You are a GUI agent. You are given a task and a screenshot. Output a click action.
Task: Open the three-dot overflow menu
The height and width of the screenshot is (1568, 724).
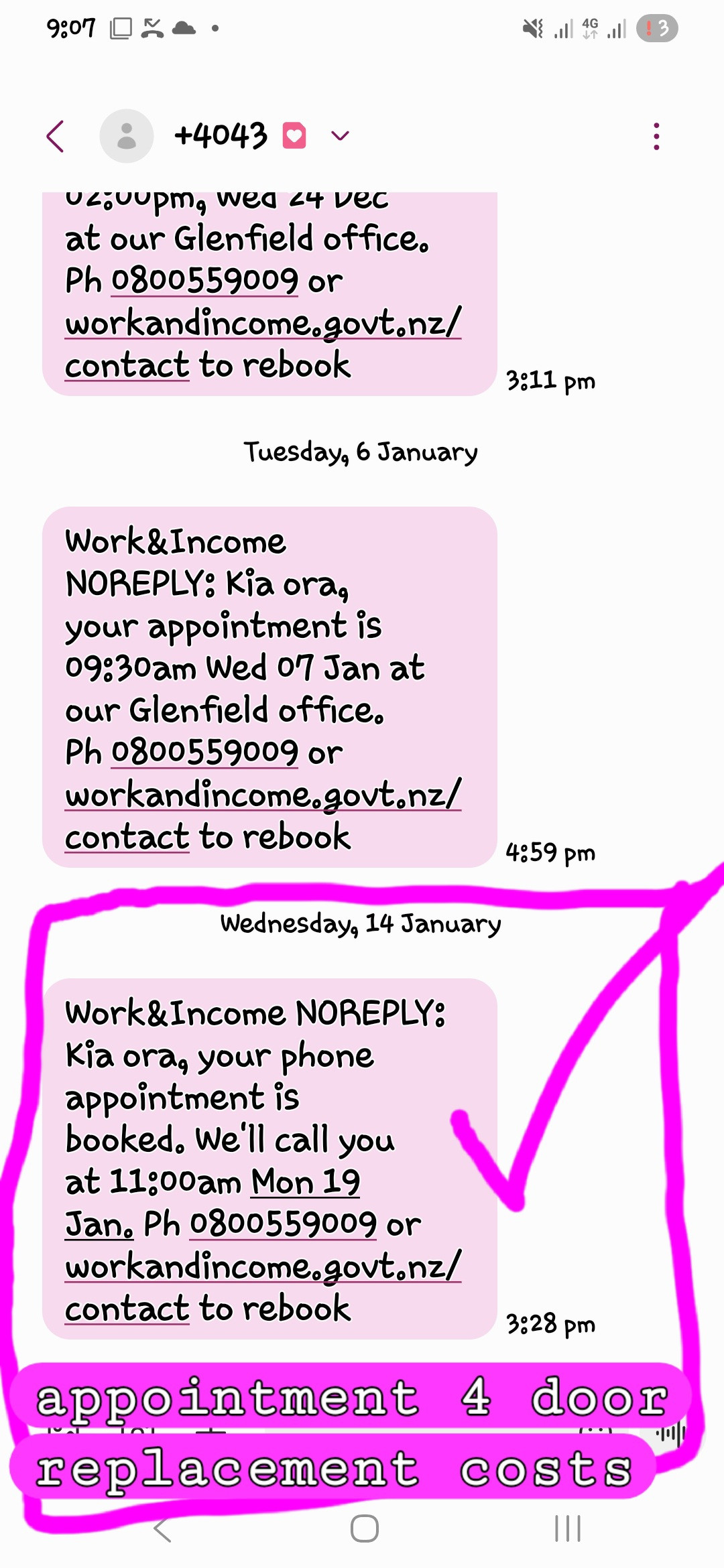(x=656, y=137)
